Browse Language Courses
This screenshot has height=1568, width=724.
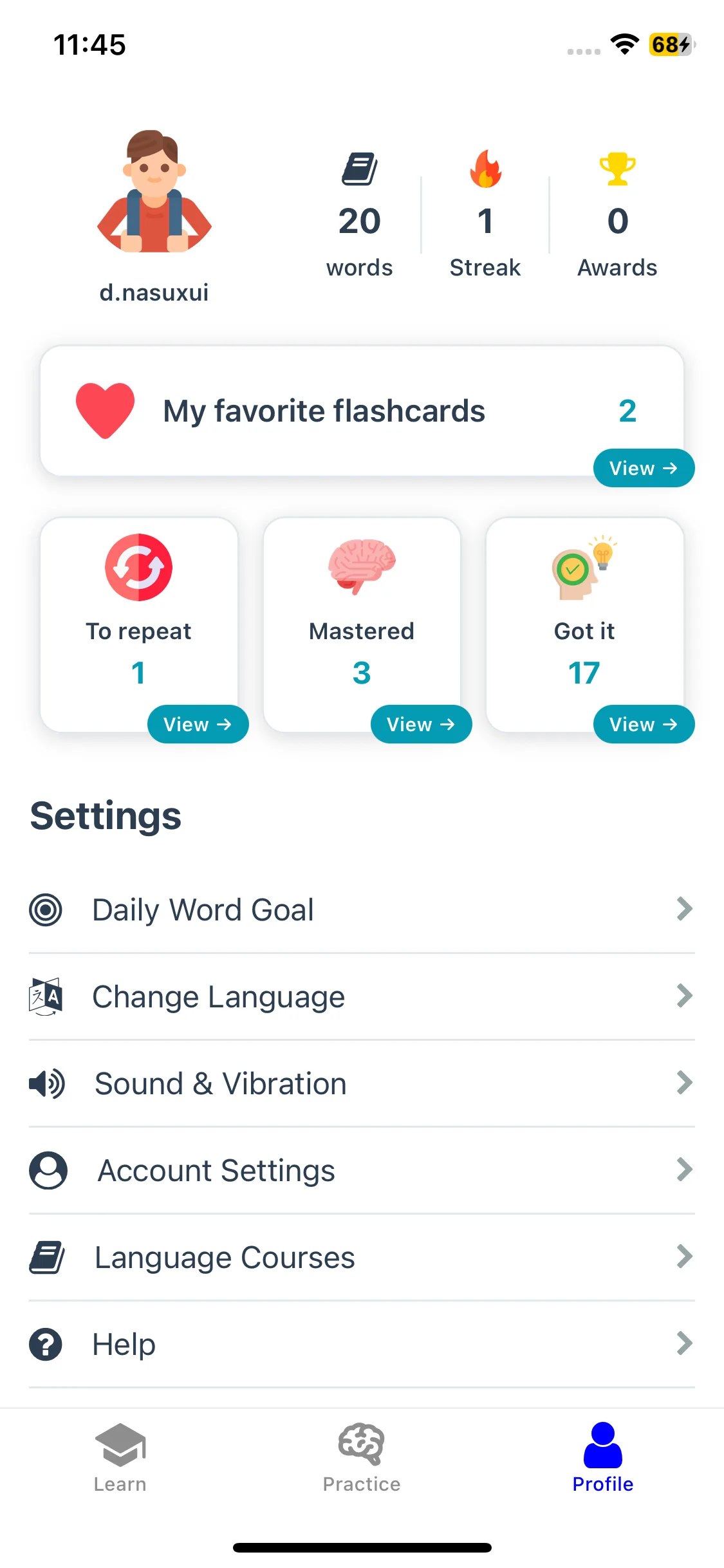(362, 1257)
